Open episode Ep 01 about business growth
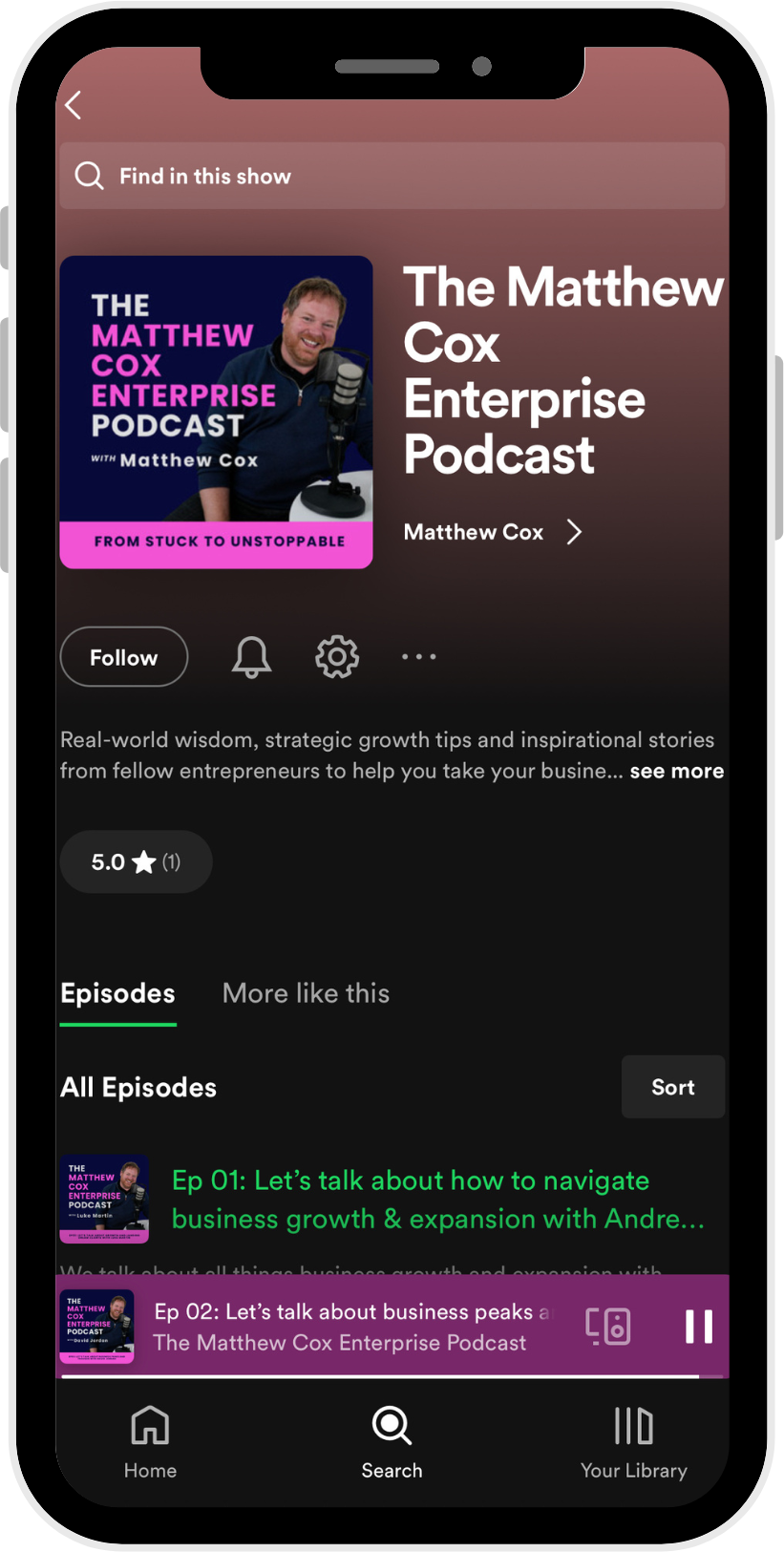784x1552 pixels. [437, 1200]
